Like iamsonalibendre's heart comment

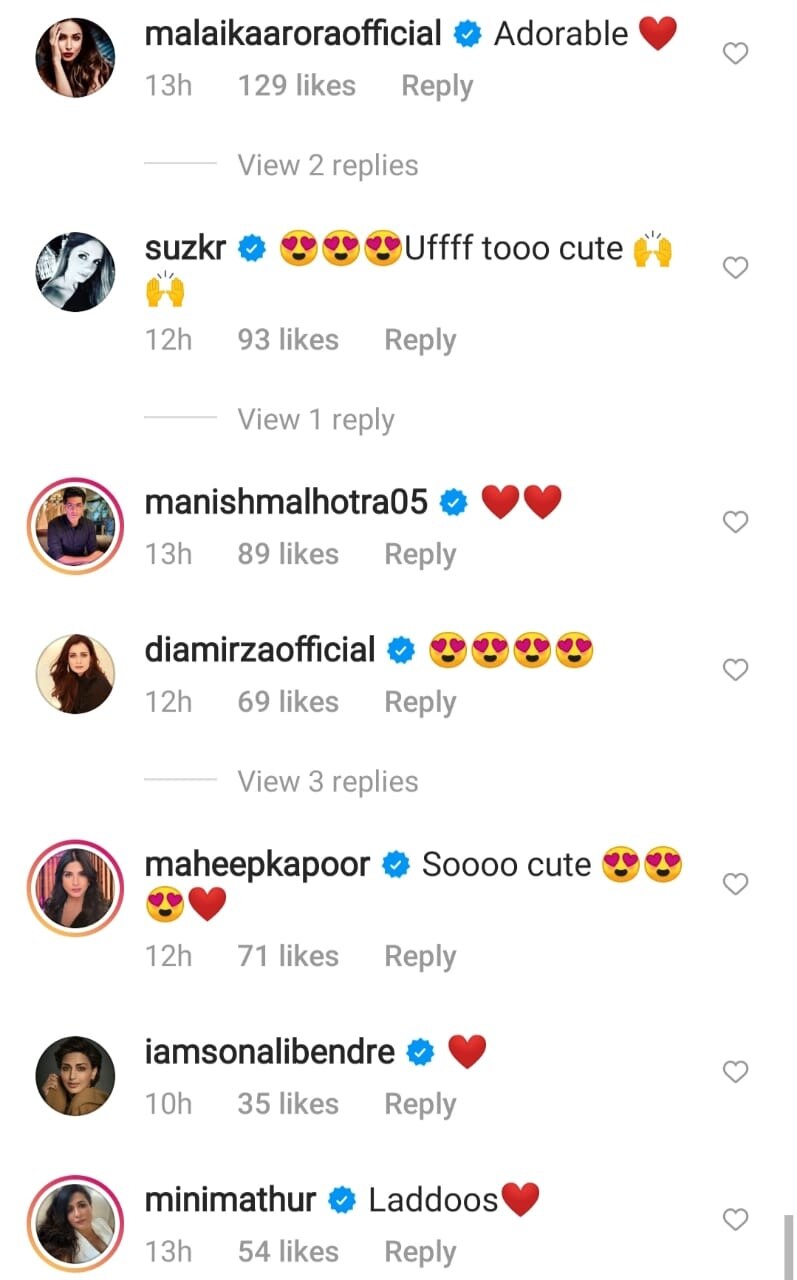tap(735, 1072)
